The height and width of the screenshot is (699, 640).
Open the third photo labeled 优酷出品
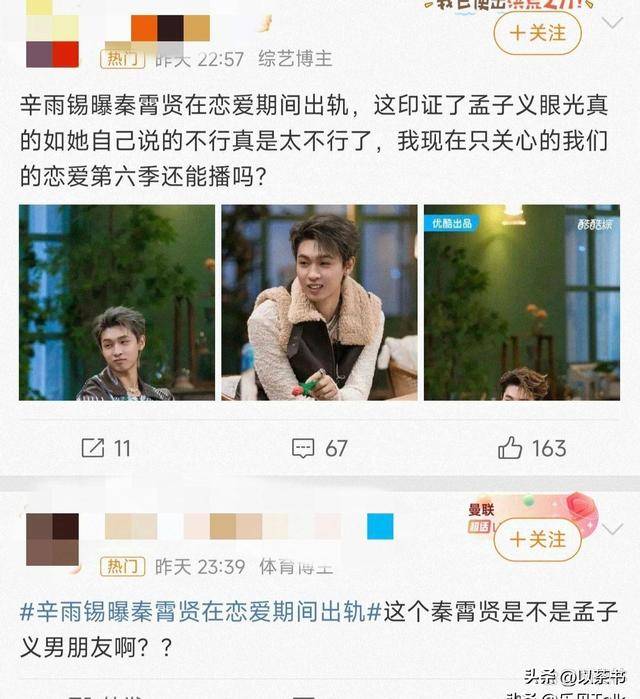coord(521,302)
